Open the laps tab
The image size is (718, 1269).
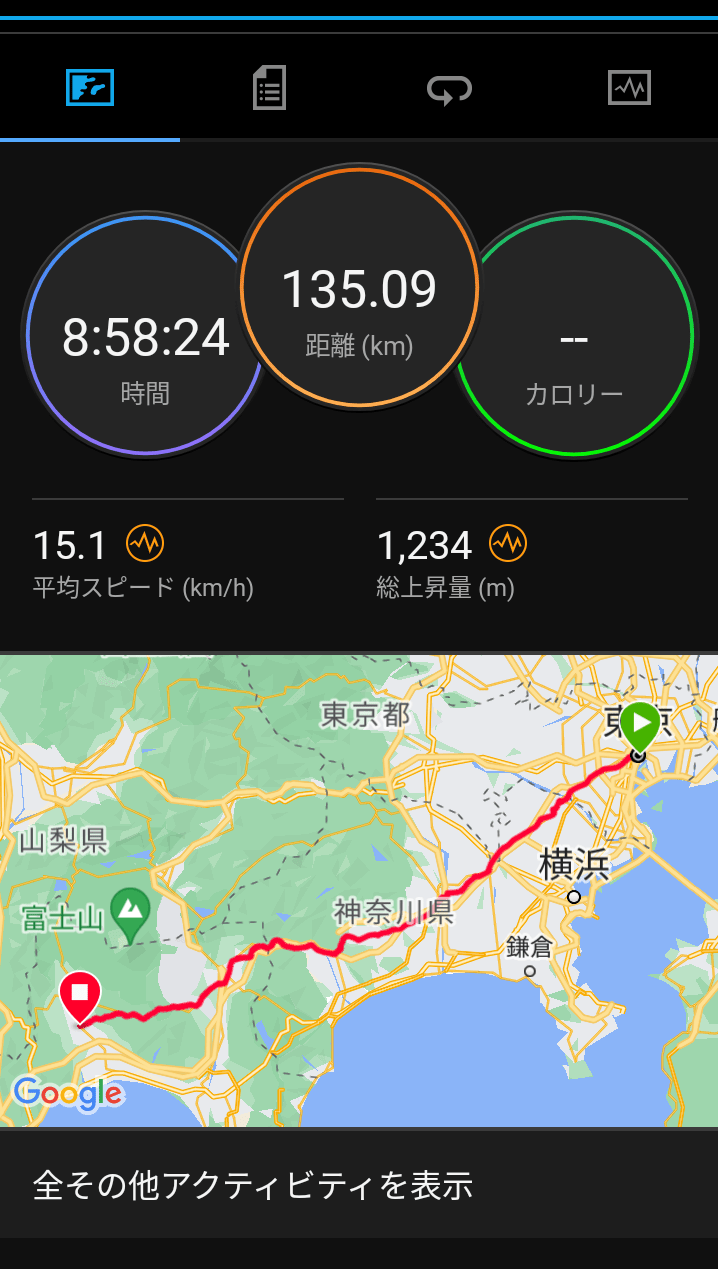point(449,89)
